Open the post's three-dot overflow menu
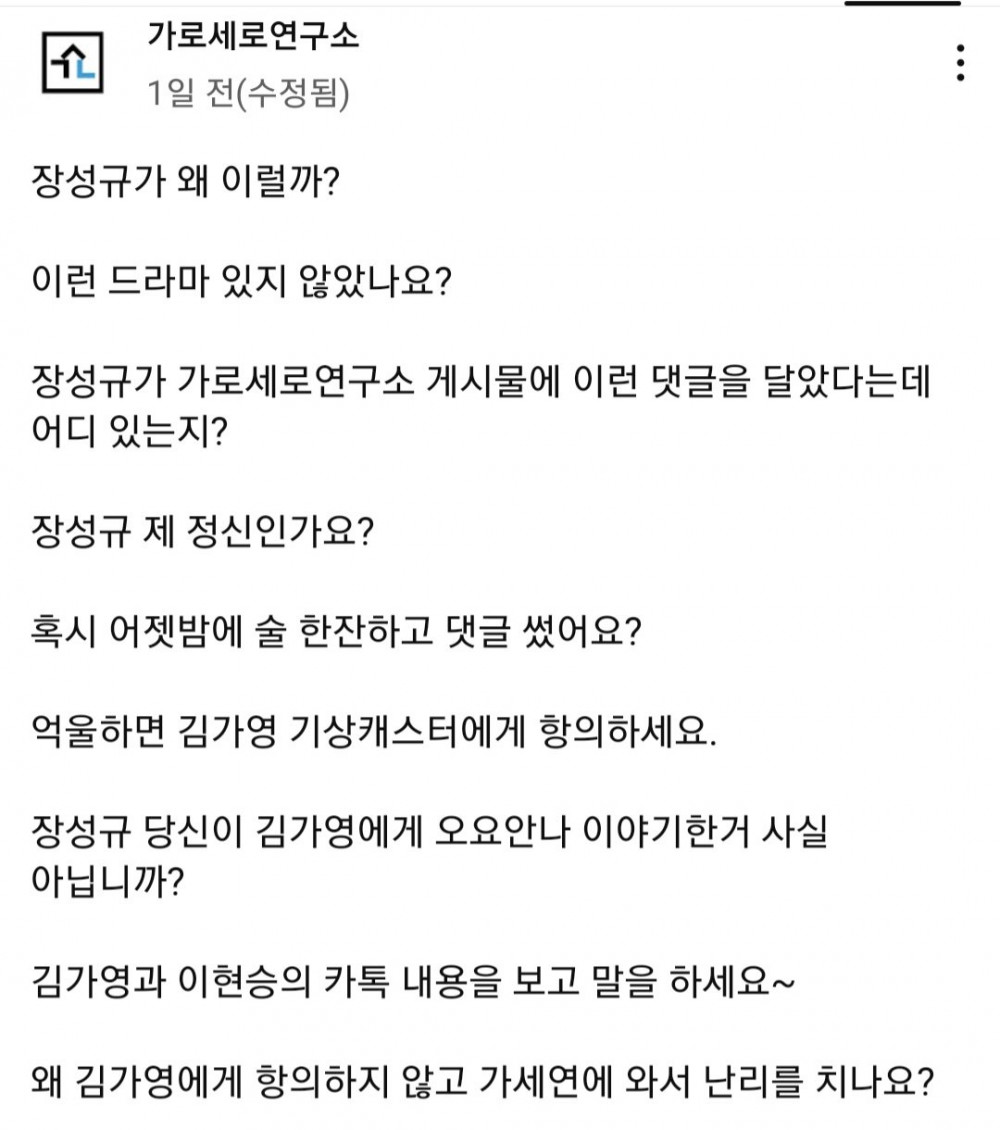The height and width of the screenshot is (1130, 1000). [x=960, y=62]
